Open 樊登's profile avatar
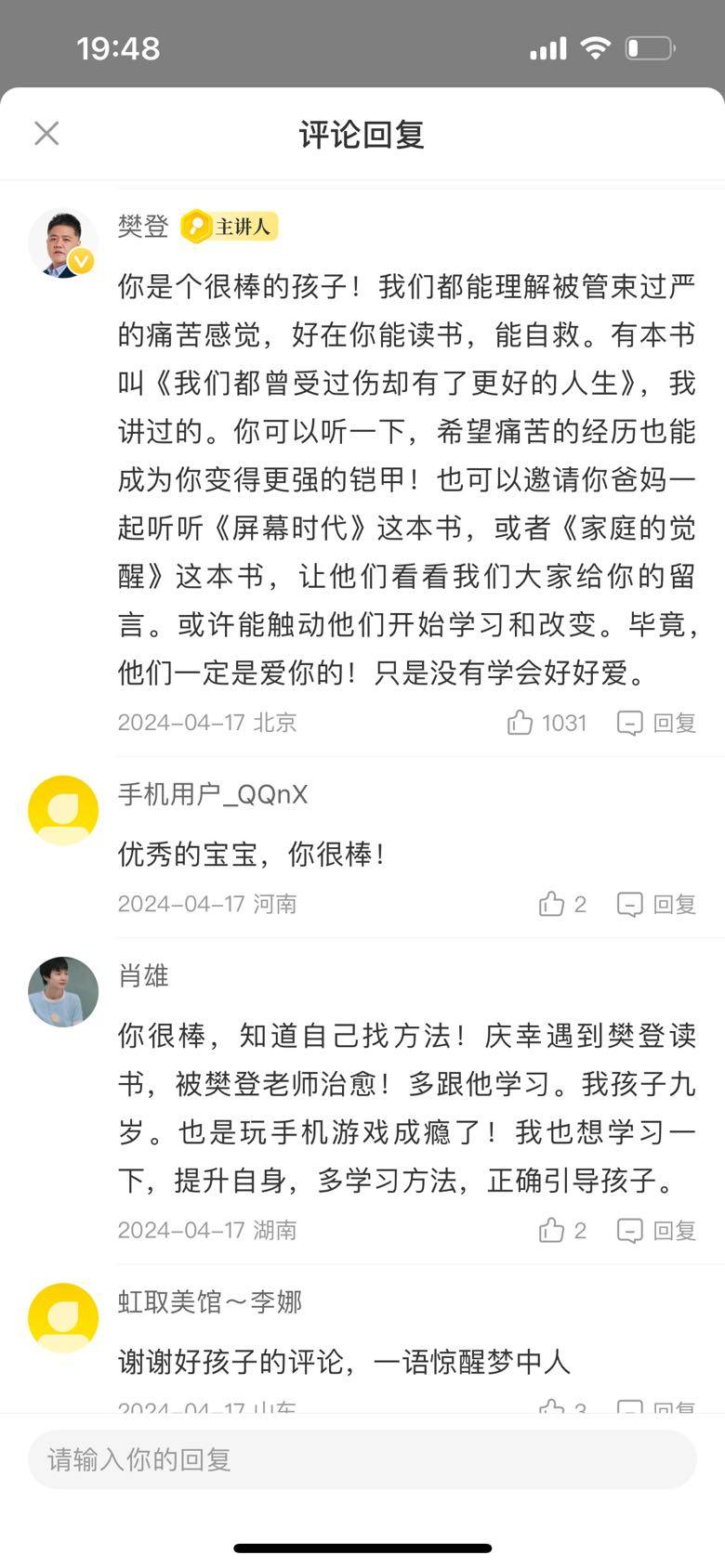The height and width of the screenshot is (1568, 725). [x=63, y=243]
